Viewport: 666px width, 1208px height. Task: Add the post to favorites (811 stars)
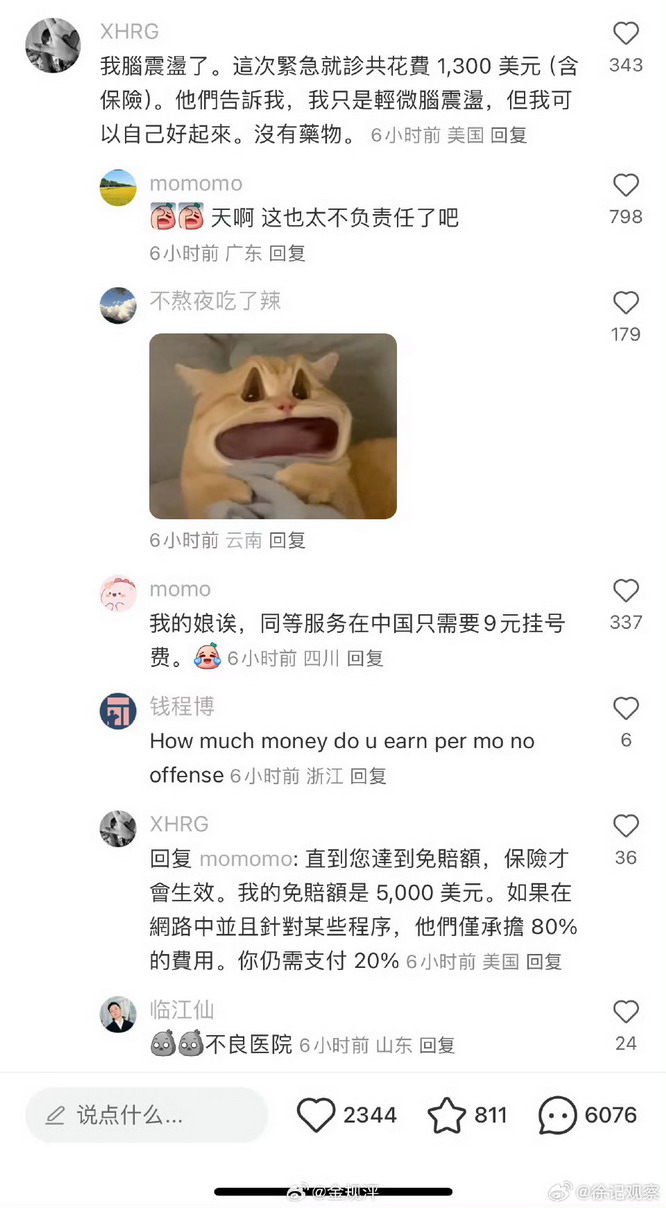click(446, 1115)
